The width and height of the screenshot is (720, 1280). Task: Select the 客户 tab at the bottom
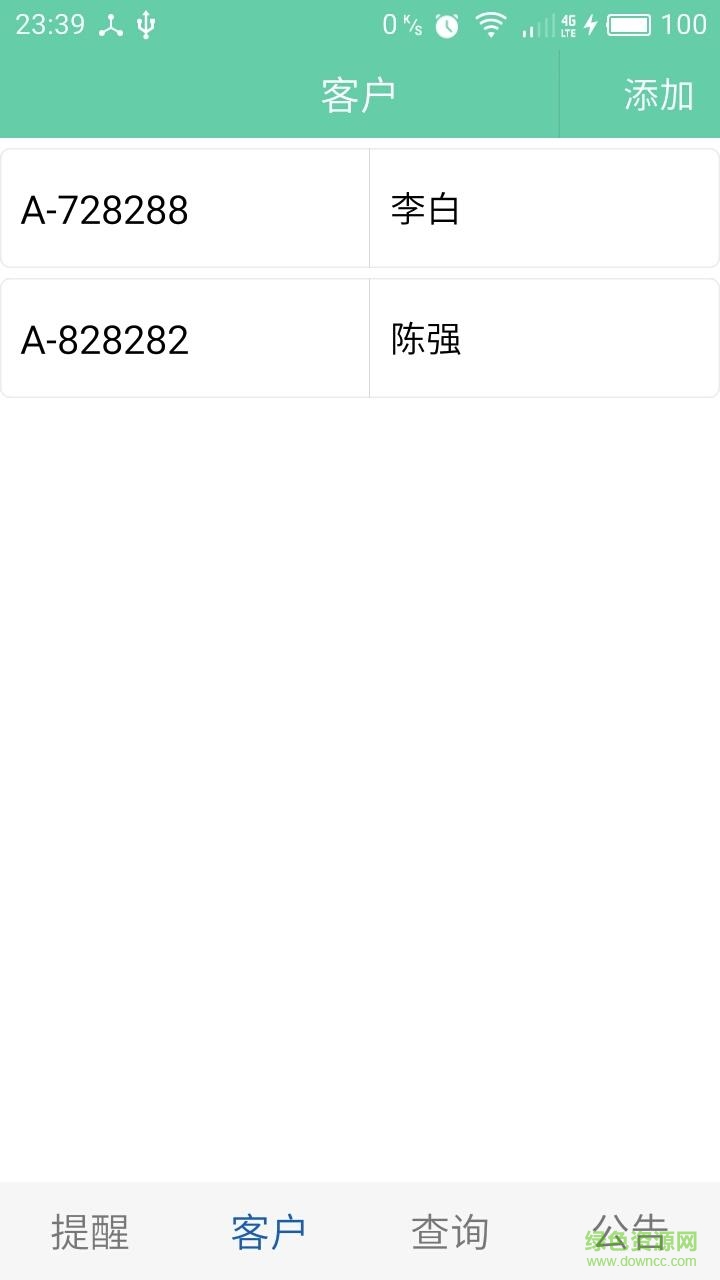tap(269, 1234)
